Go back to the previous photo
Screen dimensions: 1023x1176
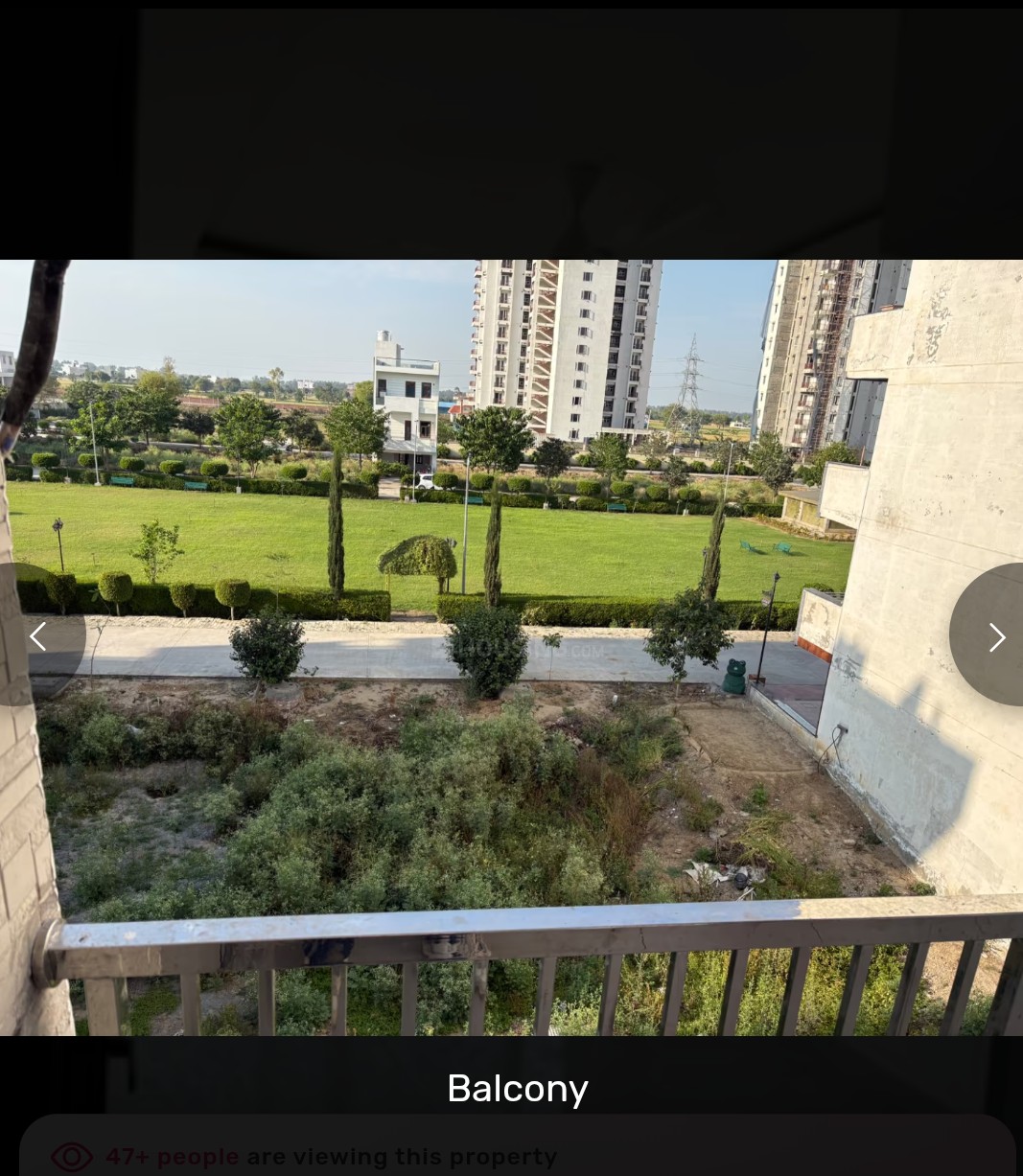[x=38, y=636]
